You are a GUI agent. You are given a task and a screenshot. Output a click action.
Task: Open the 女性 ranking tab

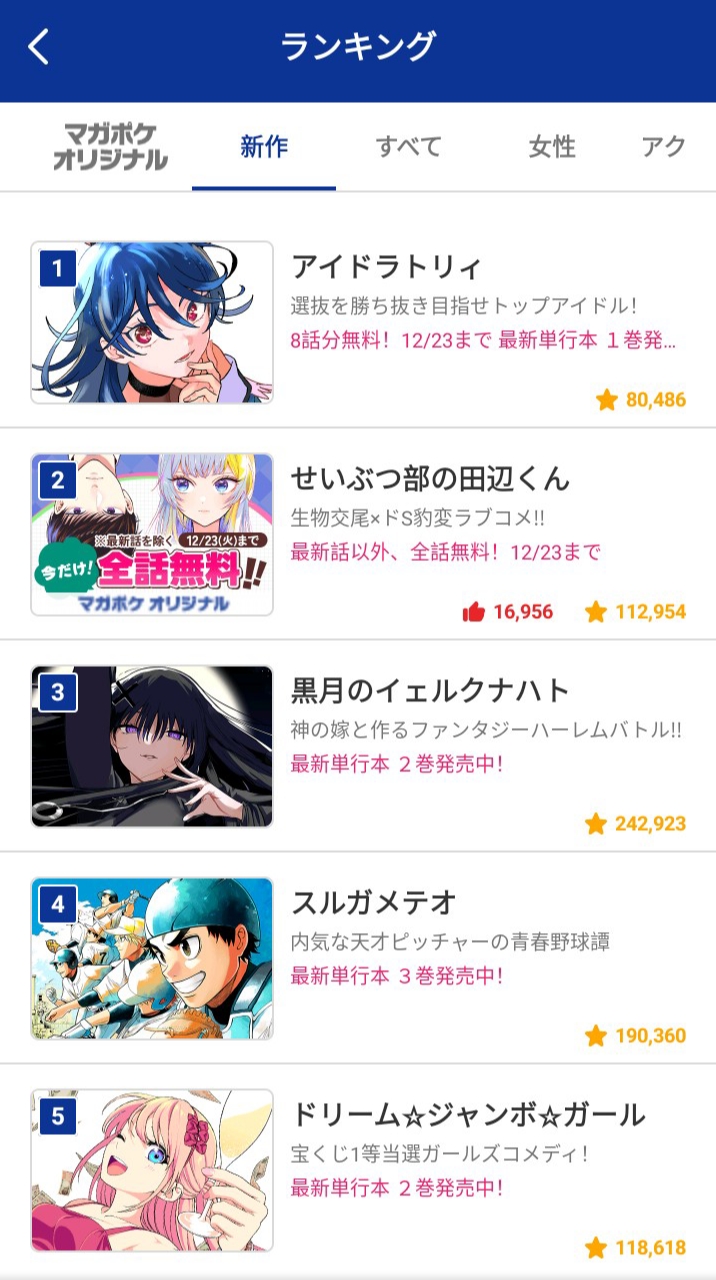point(551,147)
